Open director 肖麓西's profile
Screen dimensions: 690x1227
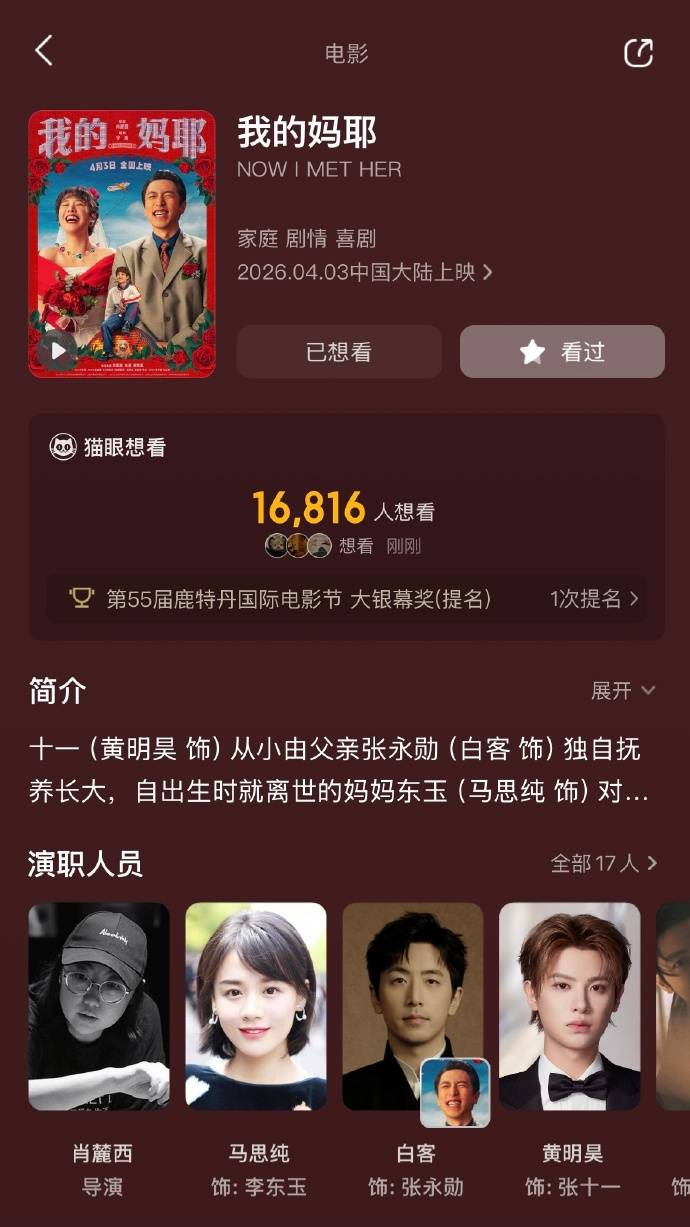[x=99, y=1006]
